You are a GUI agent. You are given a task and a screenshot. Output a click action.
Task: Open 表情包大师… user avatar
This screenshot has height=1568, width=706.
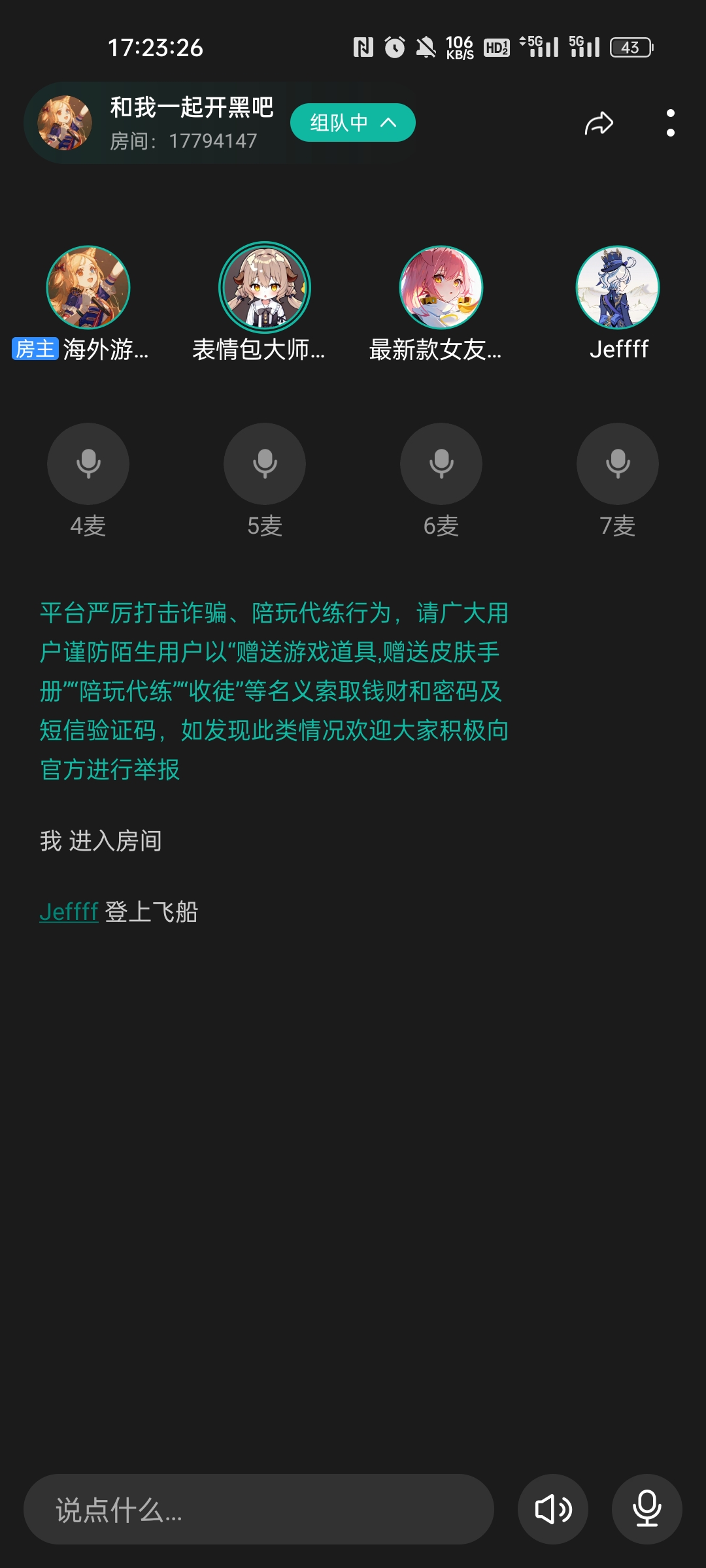[265, 287]
